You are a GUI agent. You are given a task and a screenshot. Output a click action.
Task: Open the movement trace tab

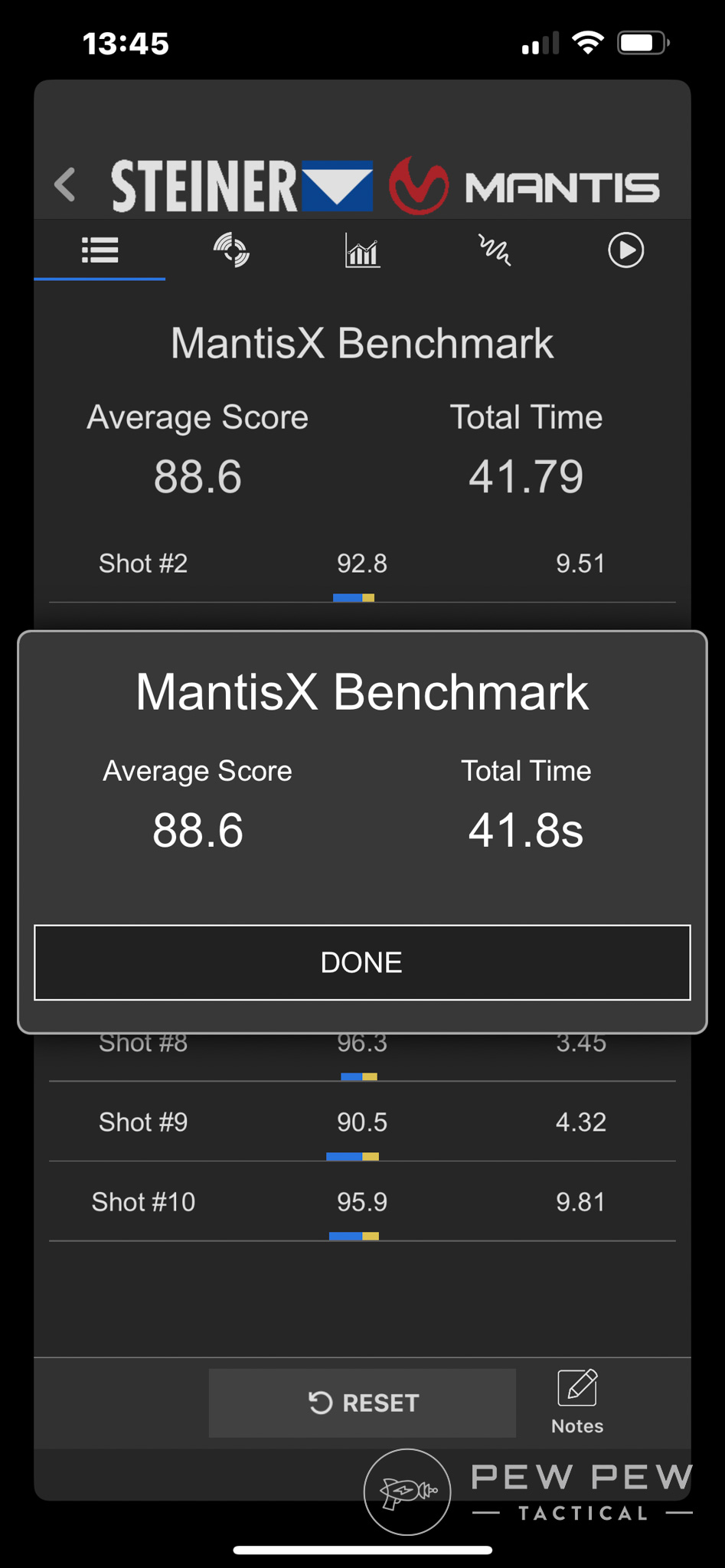[x=495, y=250]
